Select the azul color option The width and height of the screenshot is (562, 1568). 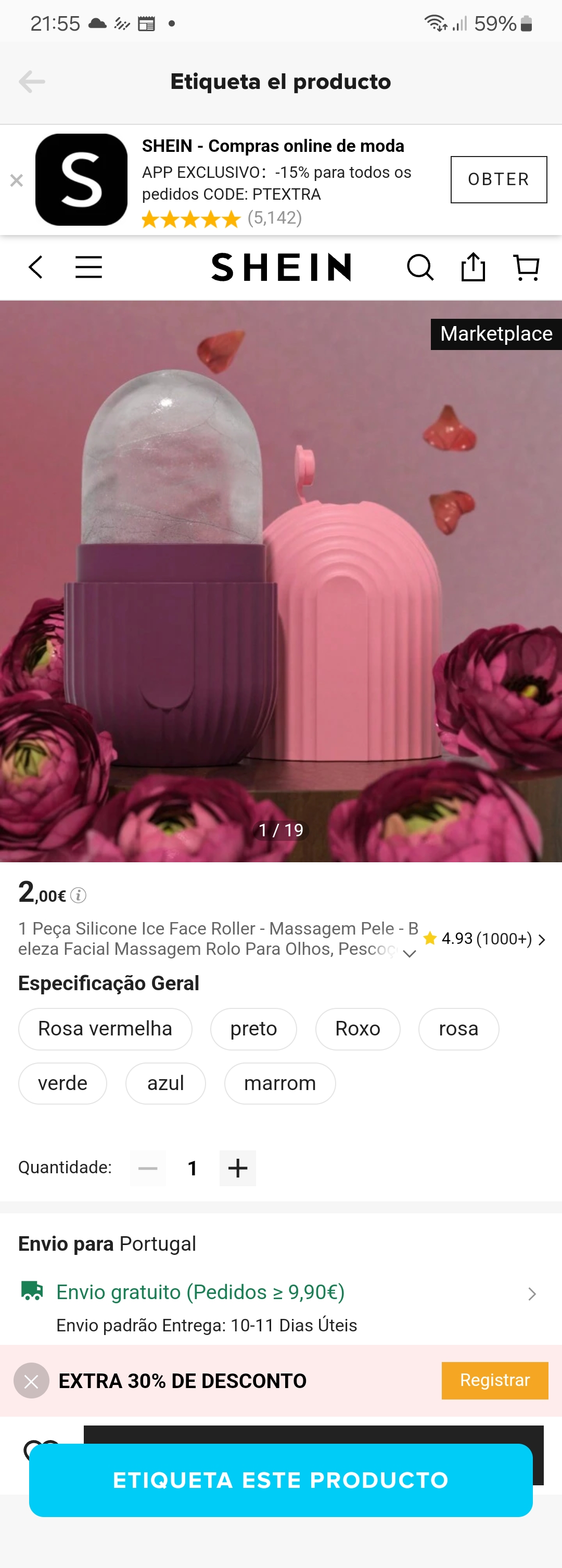[165, 1083]
